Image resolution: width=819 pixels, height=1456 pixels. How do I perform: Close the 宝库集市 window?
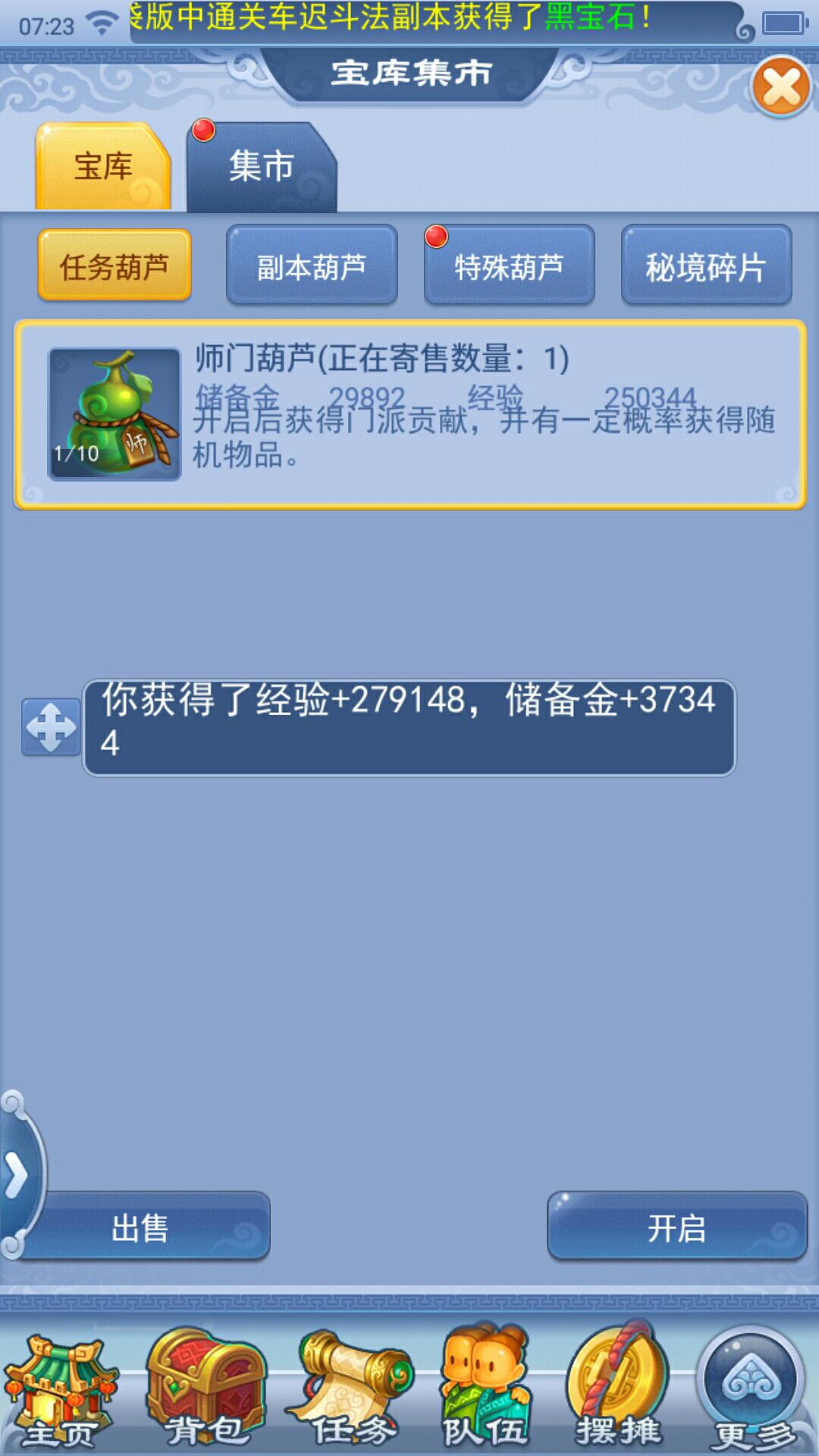point(781,87)
